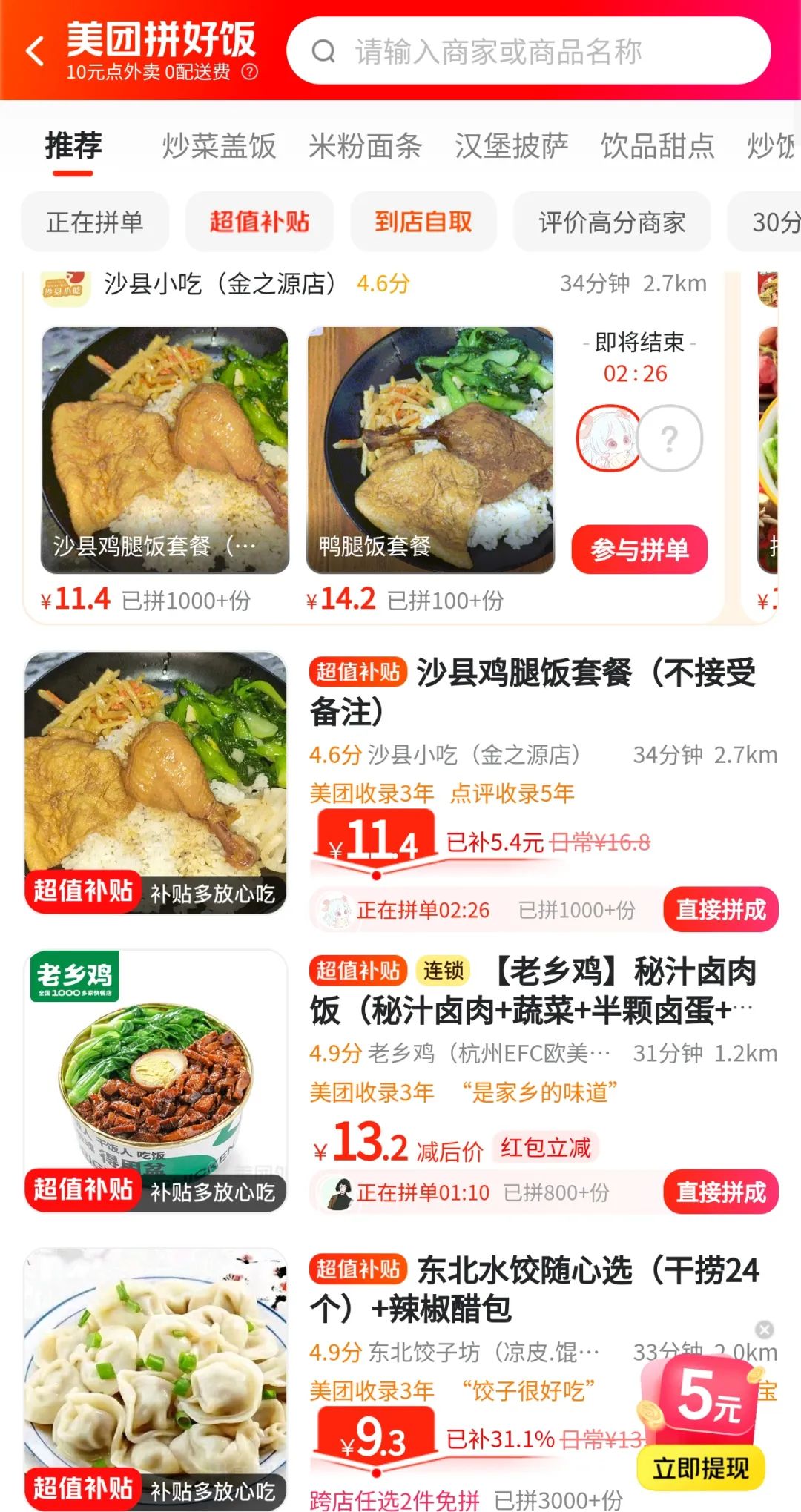The width and height of the screenshot is (801, 1512).
Task: Go back using the header arrow
Action: pyautogui.click(x=35, y=52)
